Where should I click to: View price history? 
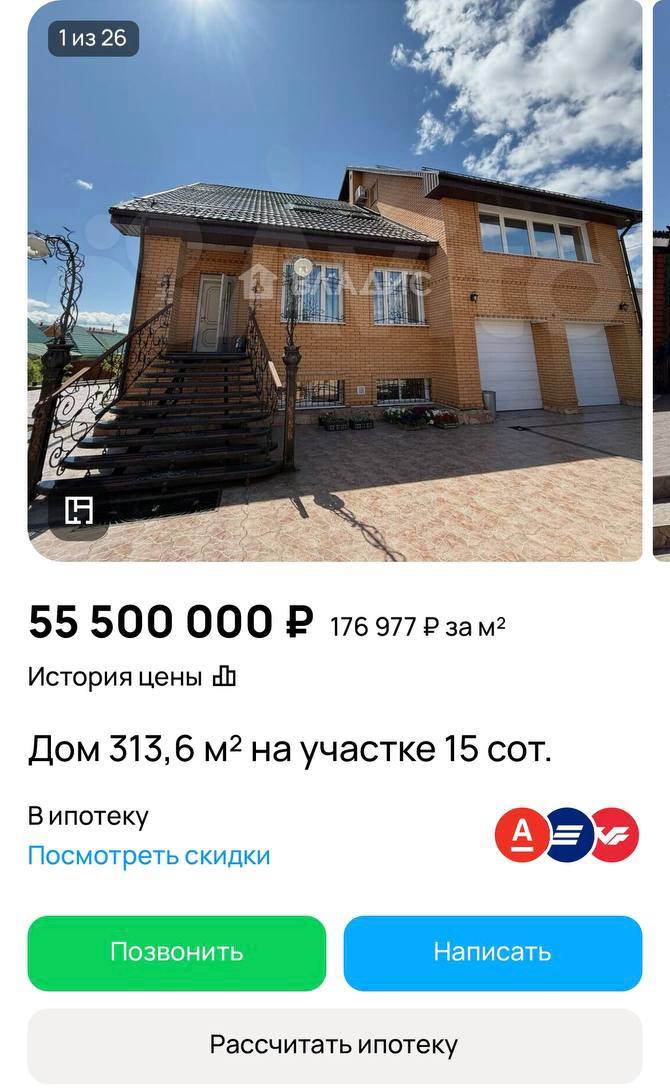[131, 677]
